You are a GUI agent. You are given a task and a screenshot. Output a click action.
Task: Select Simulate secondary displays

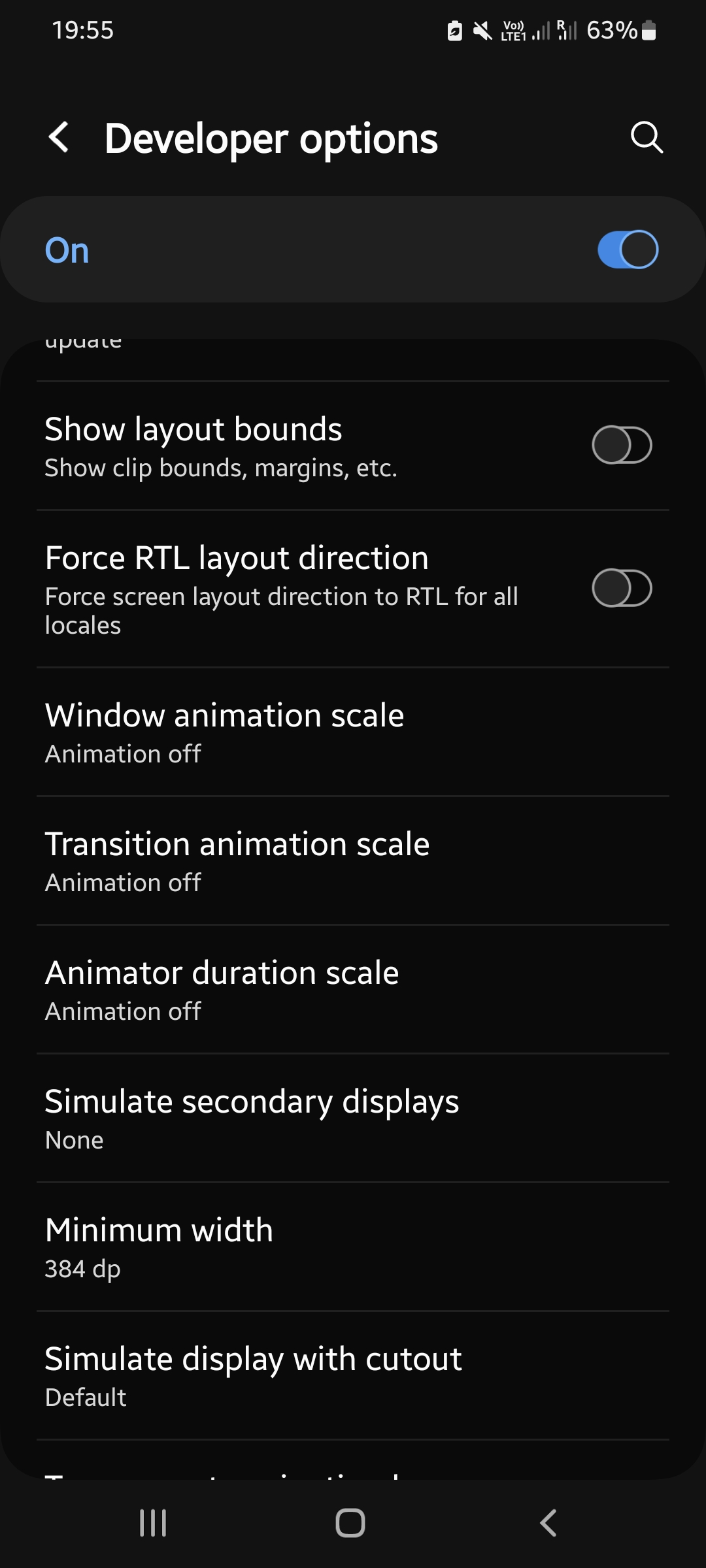pos(353,1118)
